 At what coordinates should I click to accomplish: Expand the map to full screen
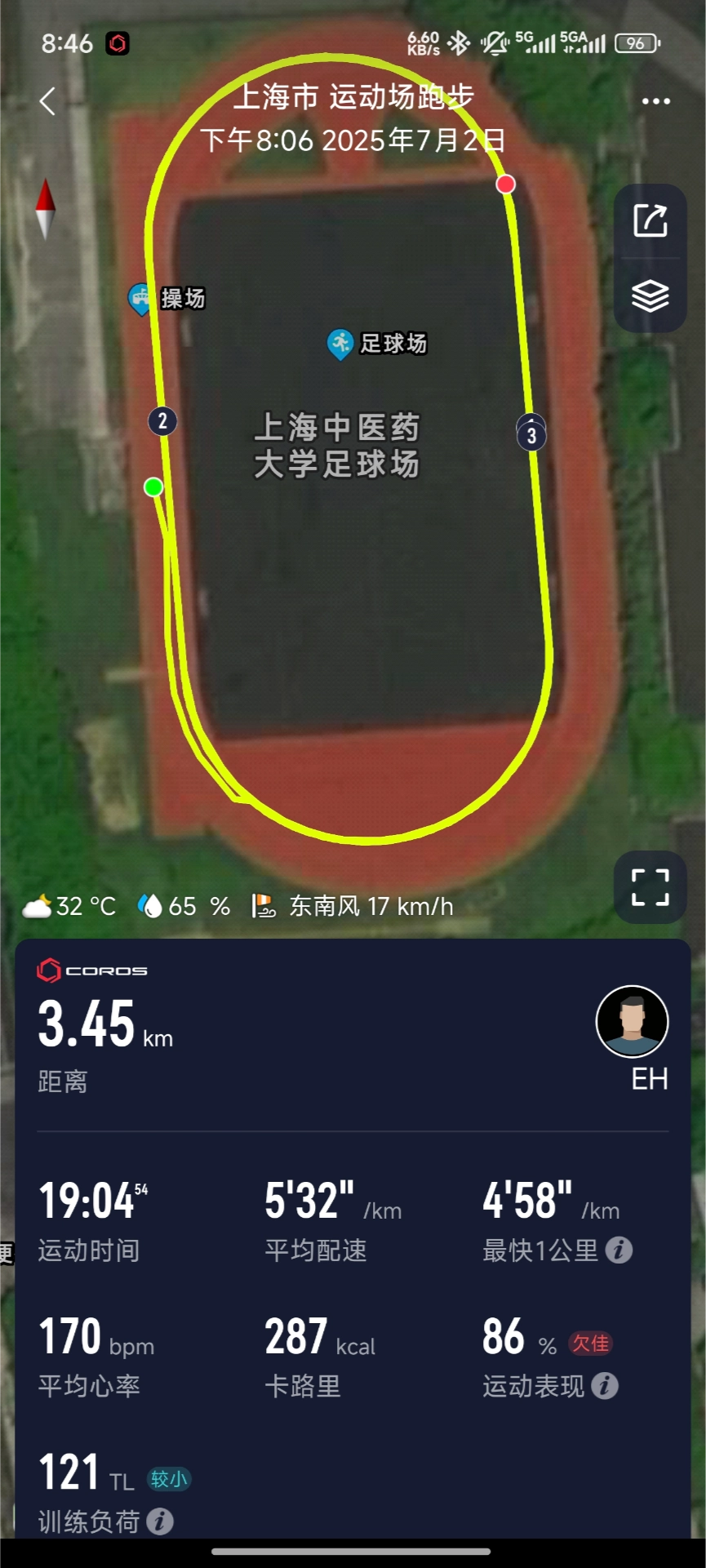[x=650, y=887]
